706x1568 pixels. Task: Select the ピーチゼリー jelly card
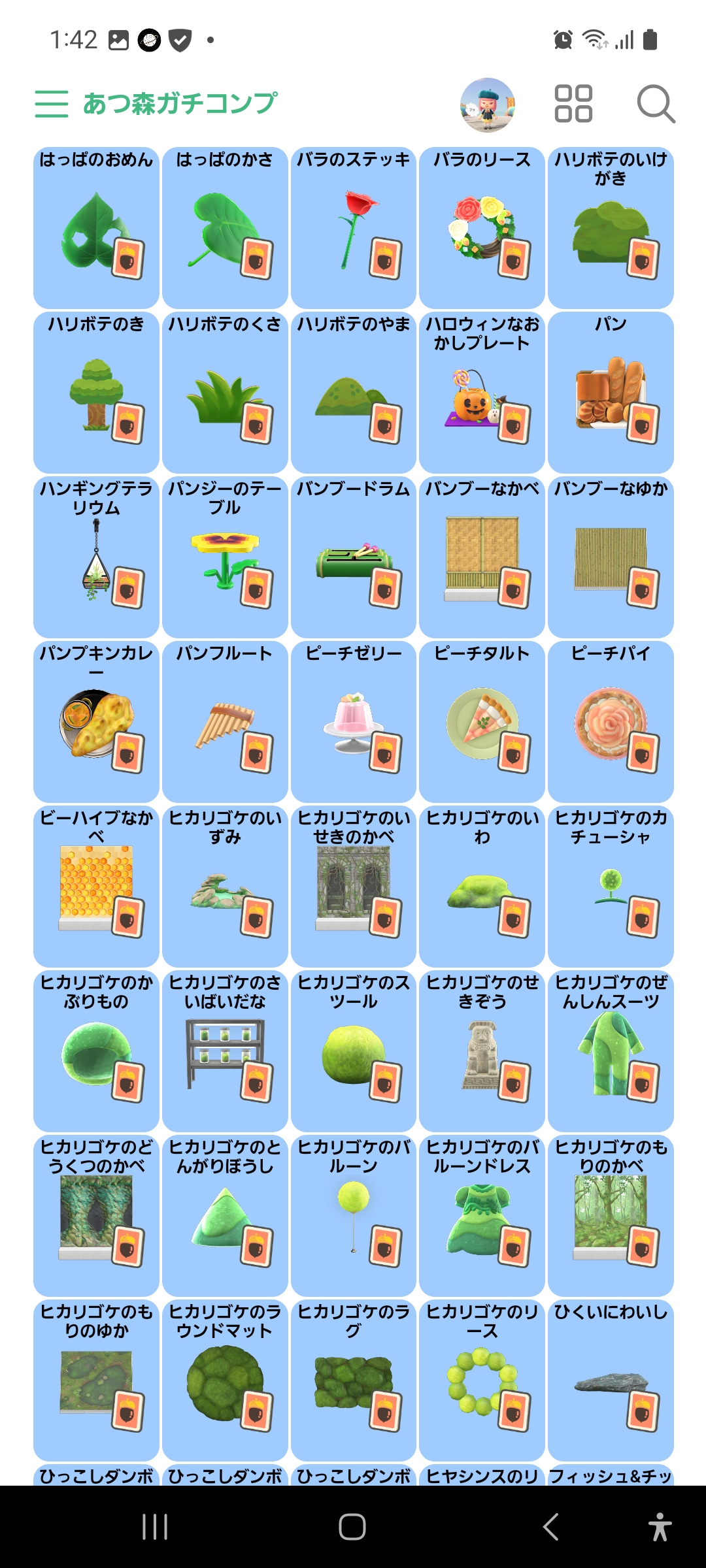pos(354,721)
